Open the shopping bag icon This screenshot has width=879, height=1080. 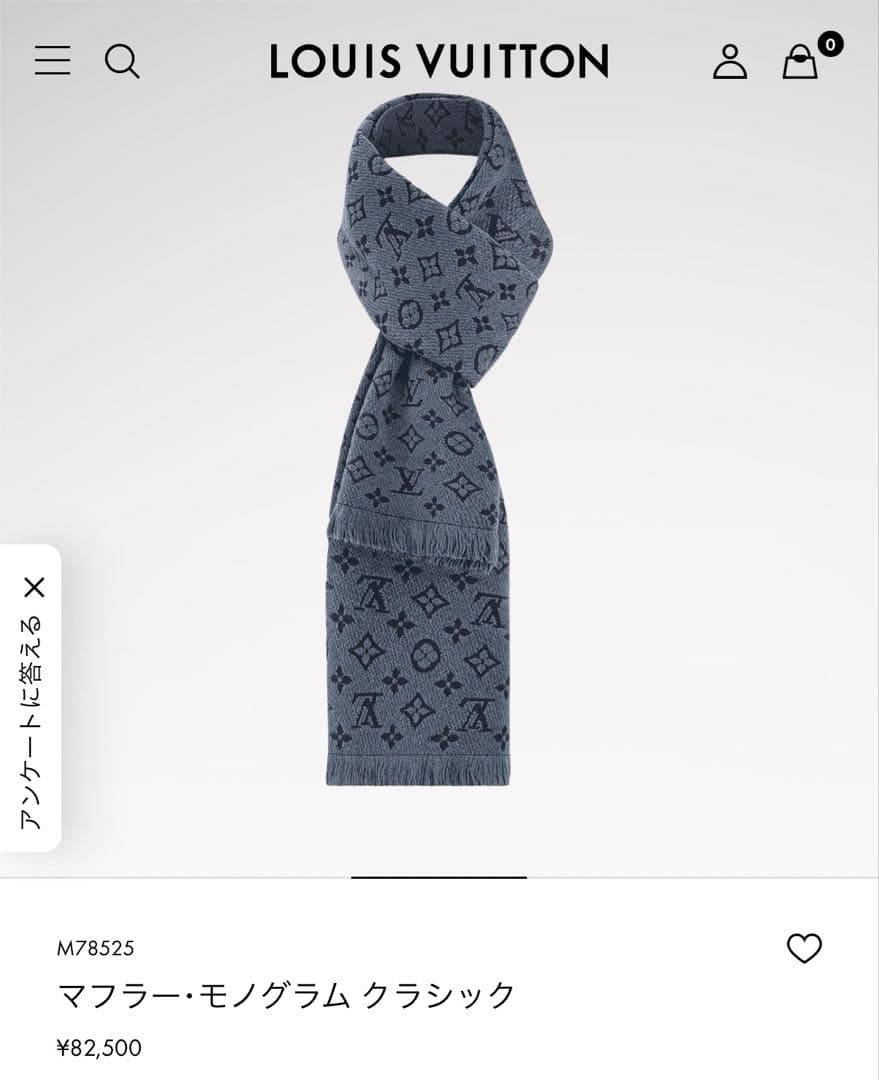pos(800,62)
